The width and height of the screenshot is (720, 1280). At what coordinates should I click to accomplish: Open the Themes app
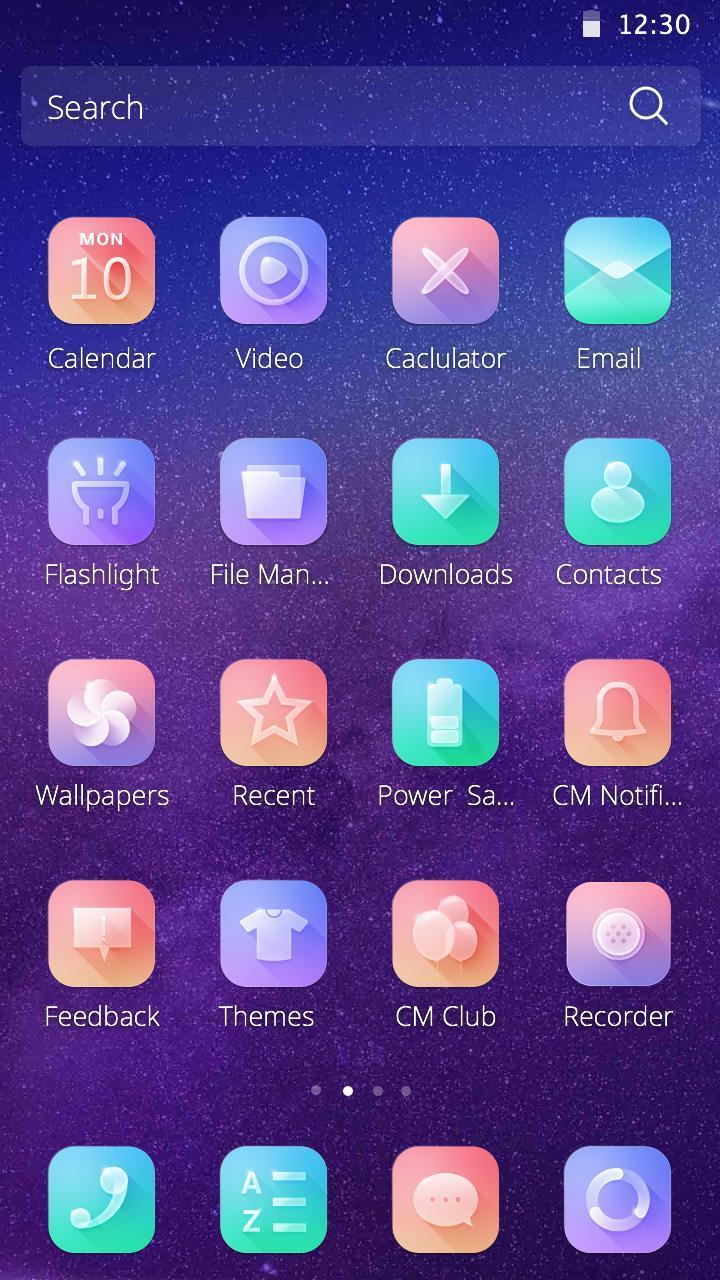tap(274, 934)
